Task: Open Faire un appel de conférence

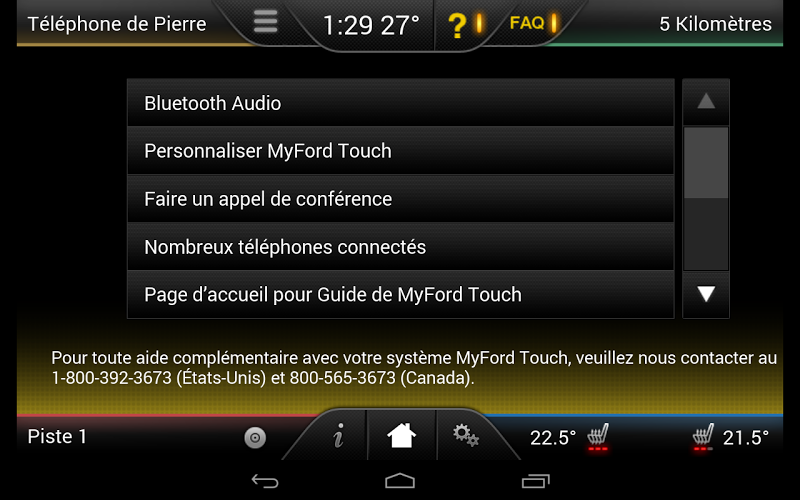Action: tap(400, 199)
